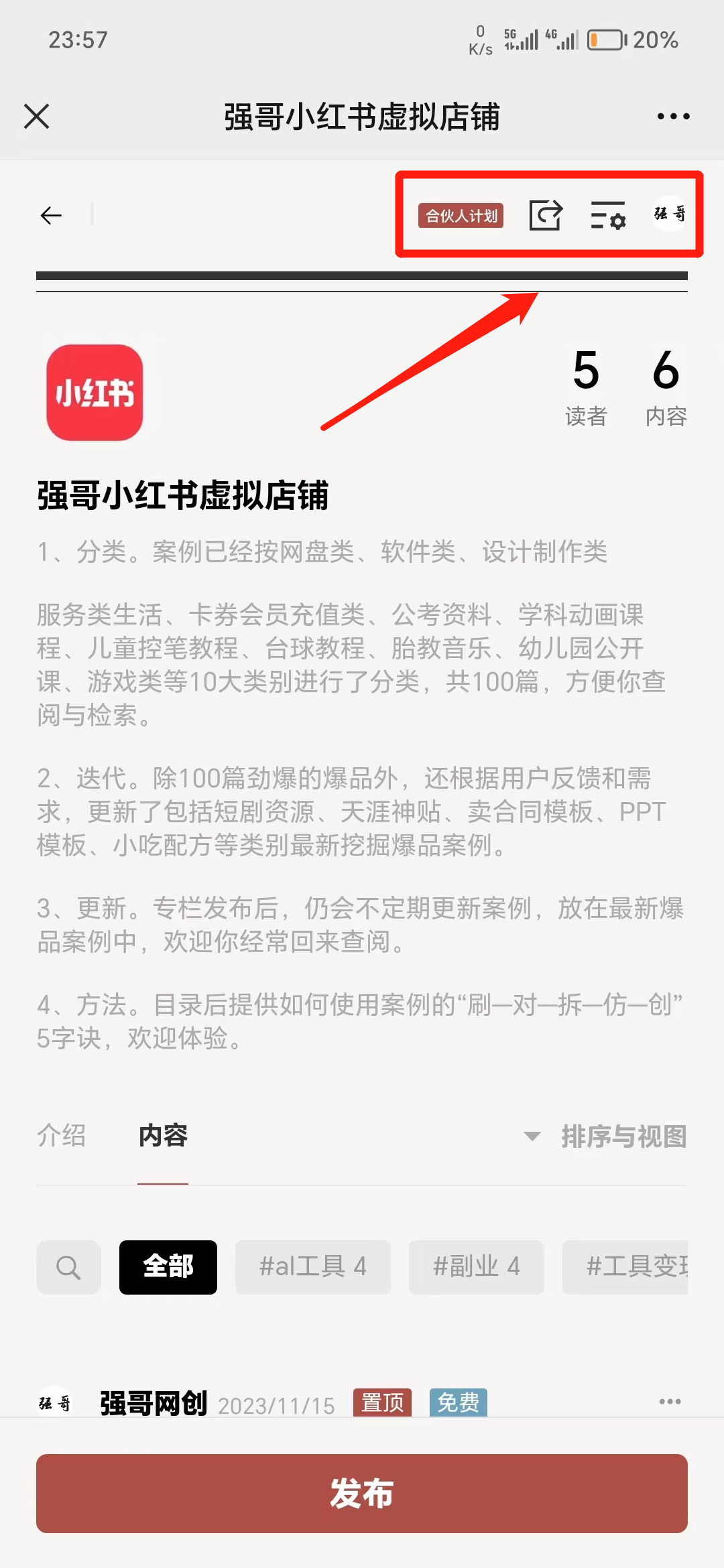Screen dimensions: 724x1568
Task: Switch to the 介绍 tab
Action: (62, 1136)
